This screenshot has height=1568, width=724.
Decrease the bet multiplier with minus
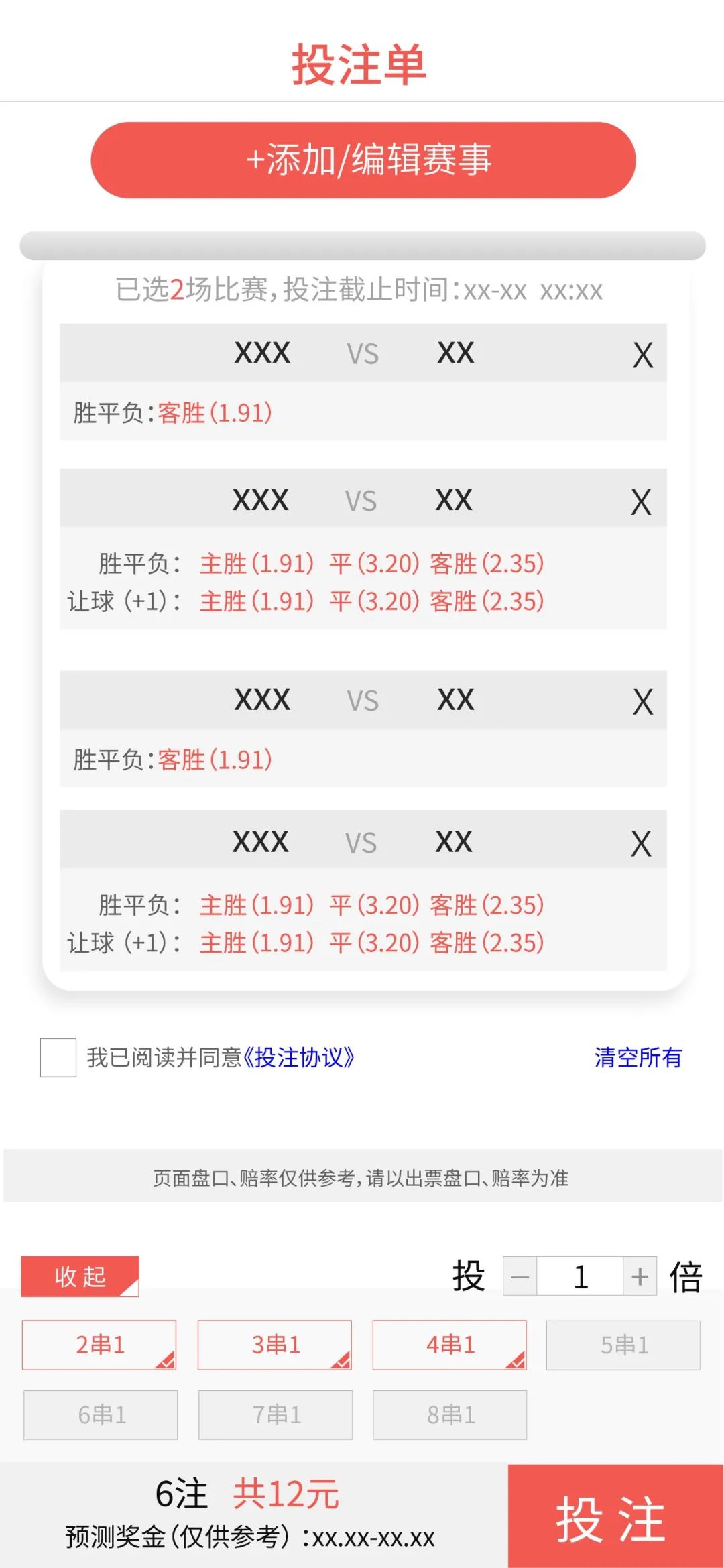pos(520,1276)
